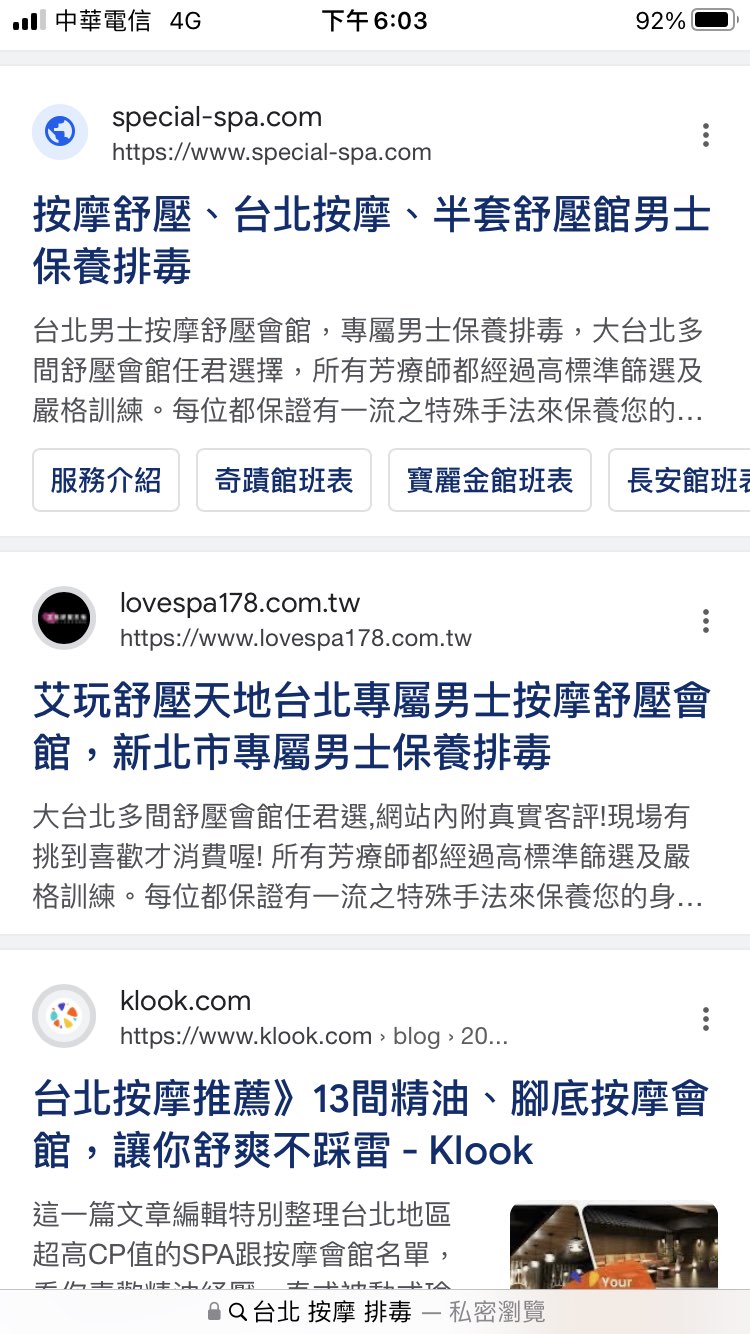Tap the Klook result thumbnail image
Viewport: 750px width, 1334px height.
[x=613, y=1245]
